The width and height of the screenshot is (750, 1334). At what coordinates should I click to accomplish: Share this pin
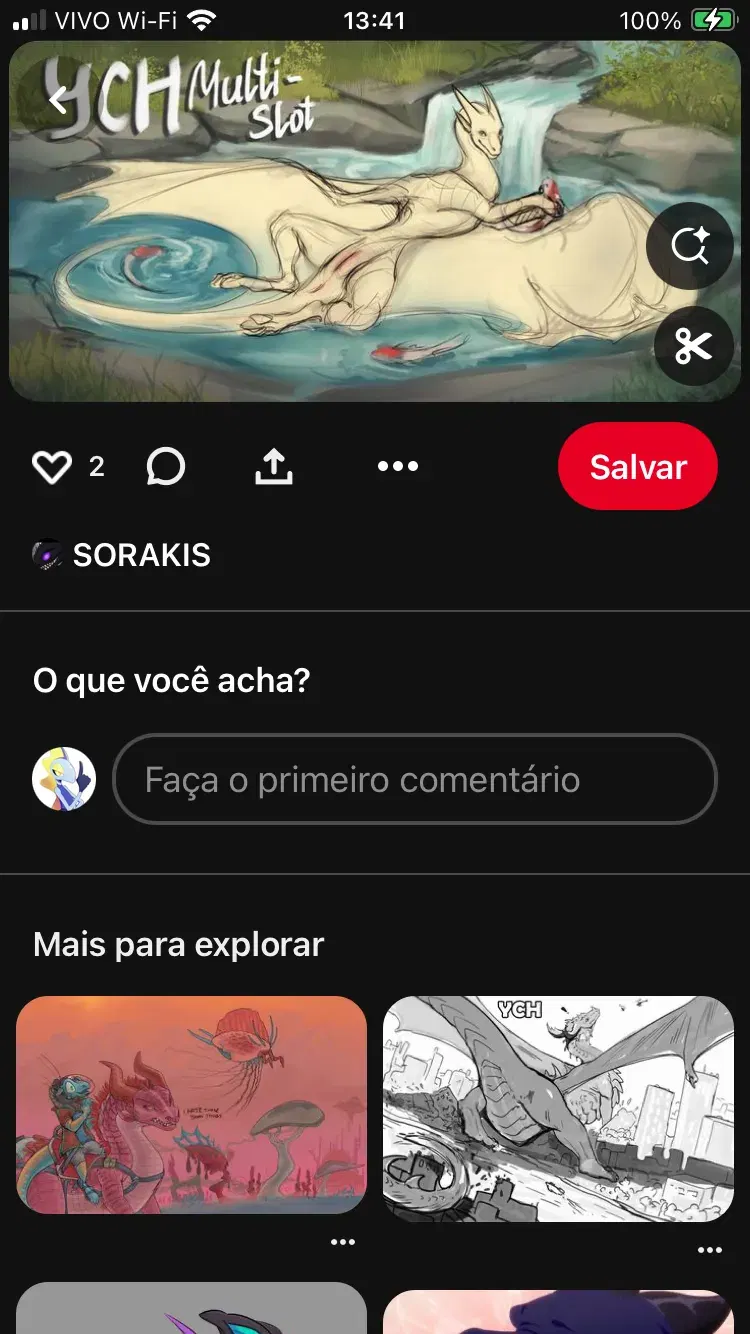click(x=274, y=466)
